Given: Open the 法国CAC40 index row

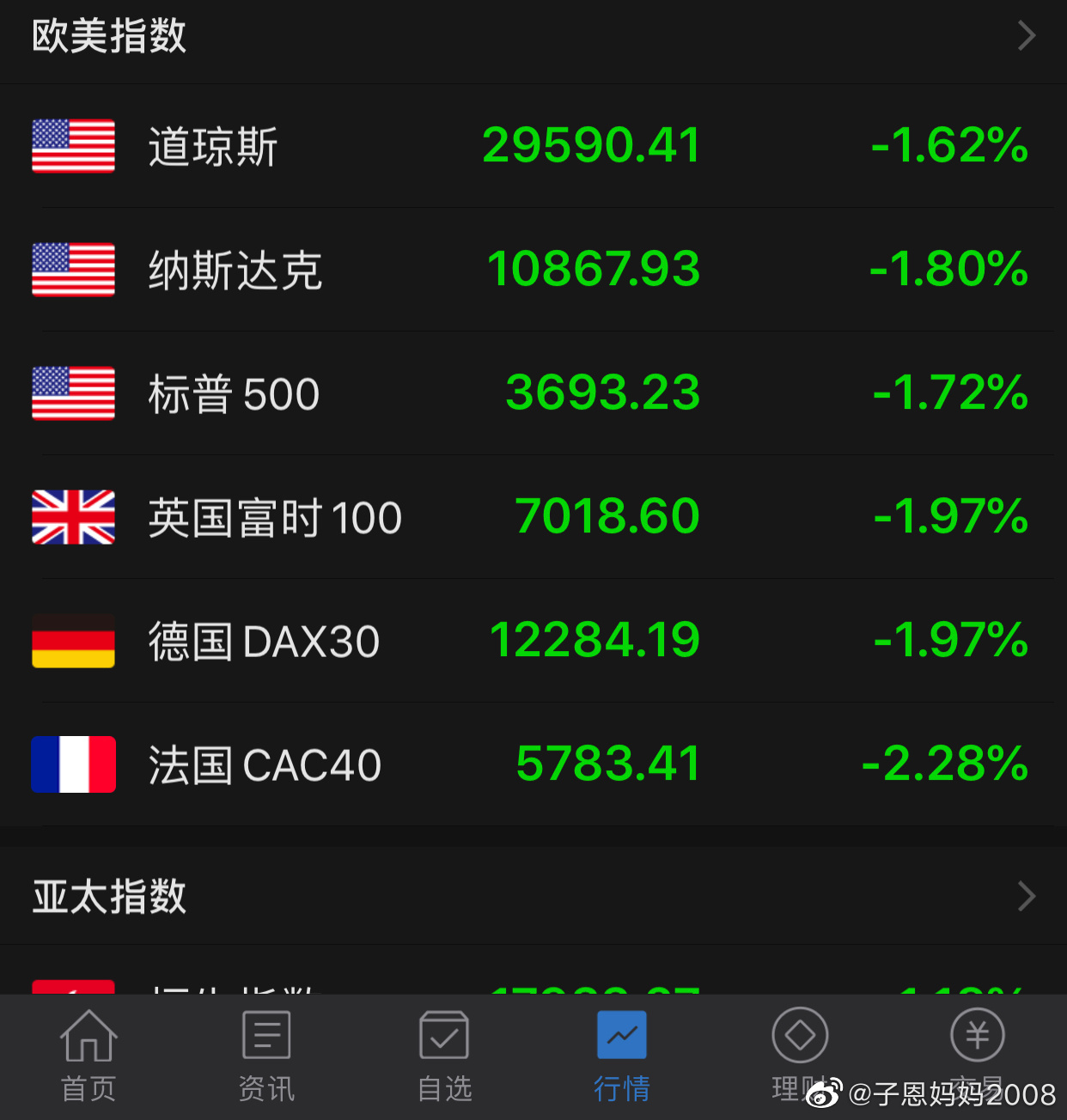Looking at the screenshot, I should (533, 764).
